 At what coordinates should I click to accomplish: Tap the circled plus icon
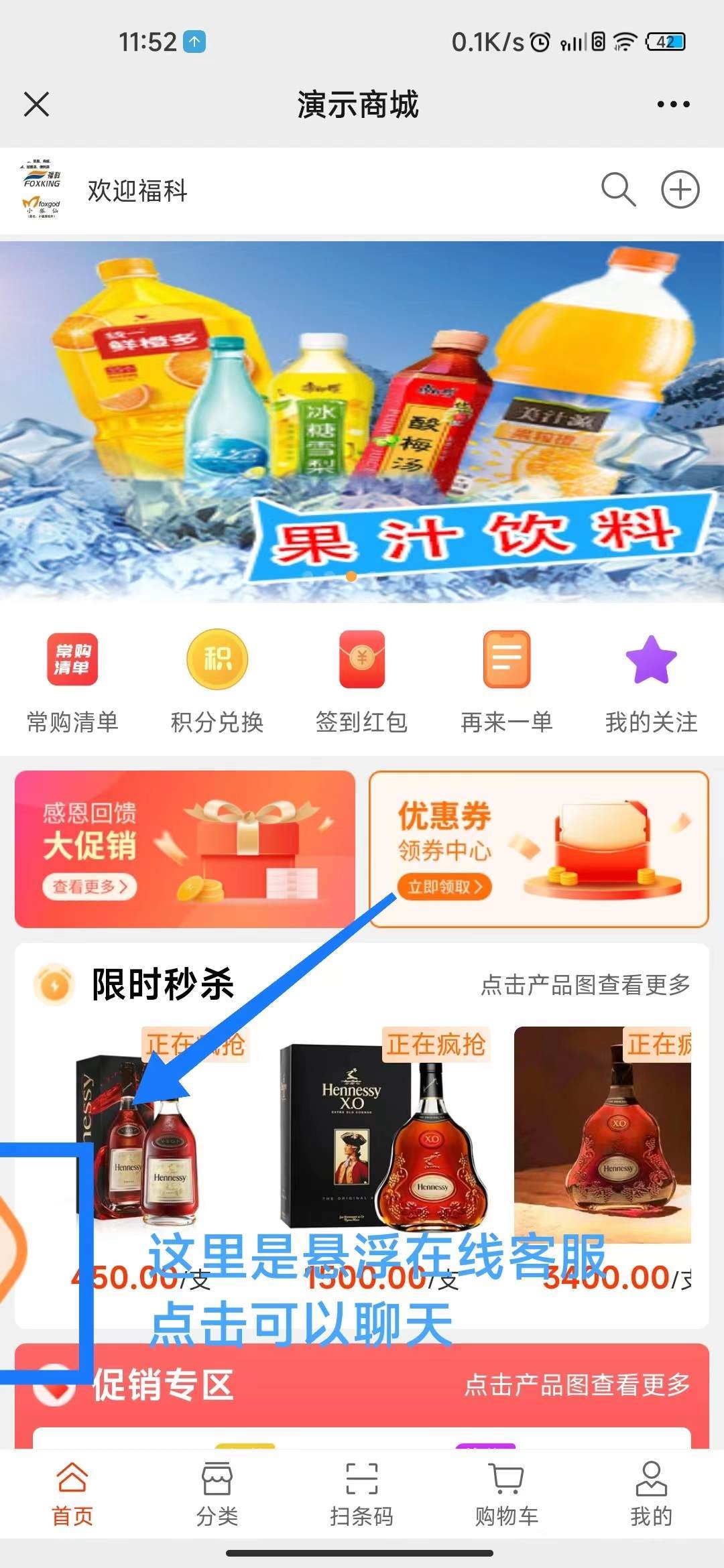coord(680,190)
